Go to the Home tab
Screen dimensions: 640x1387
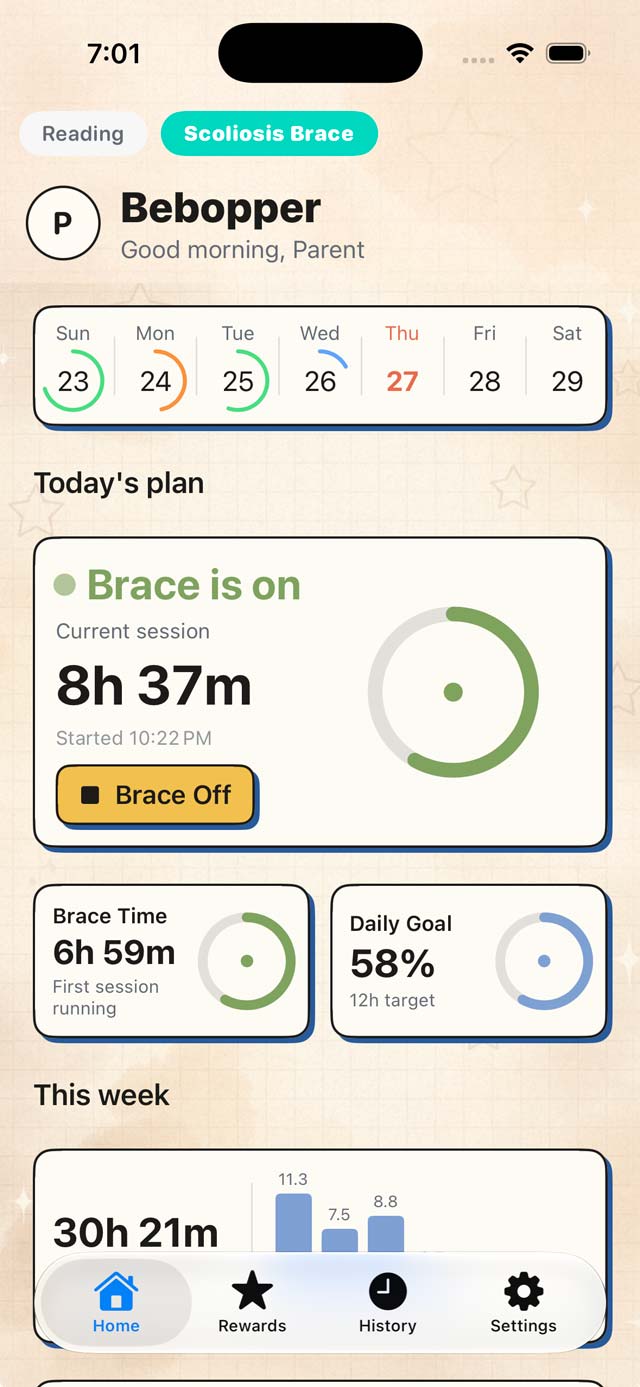click(x=116, y=1302)
